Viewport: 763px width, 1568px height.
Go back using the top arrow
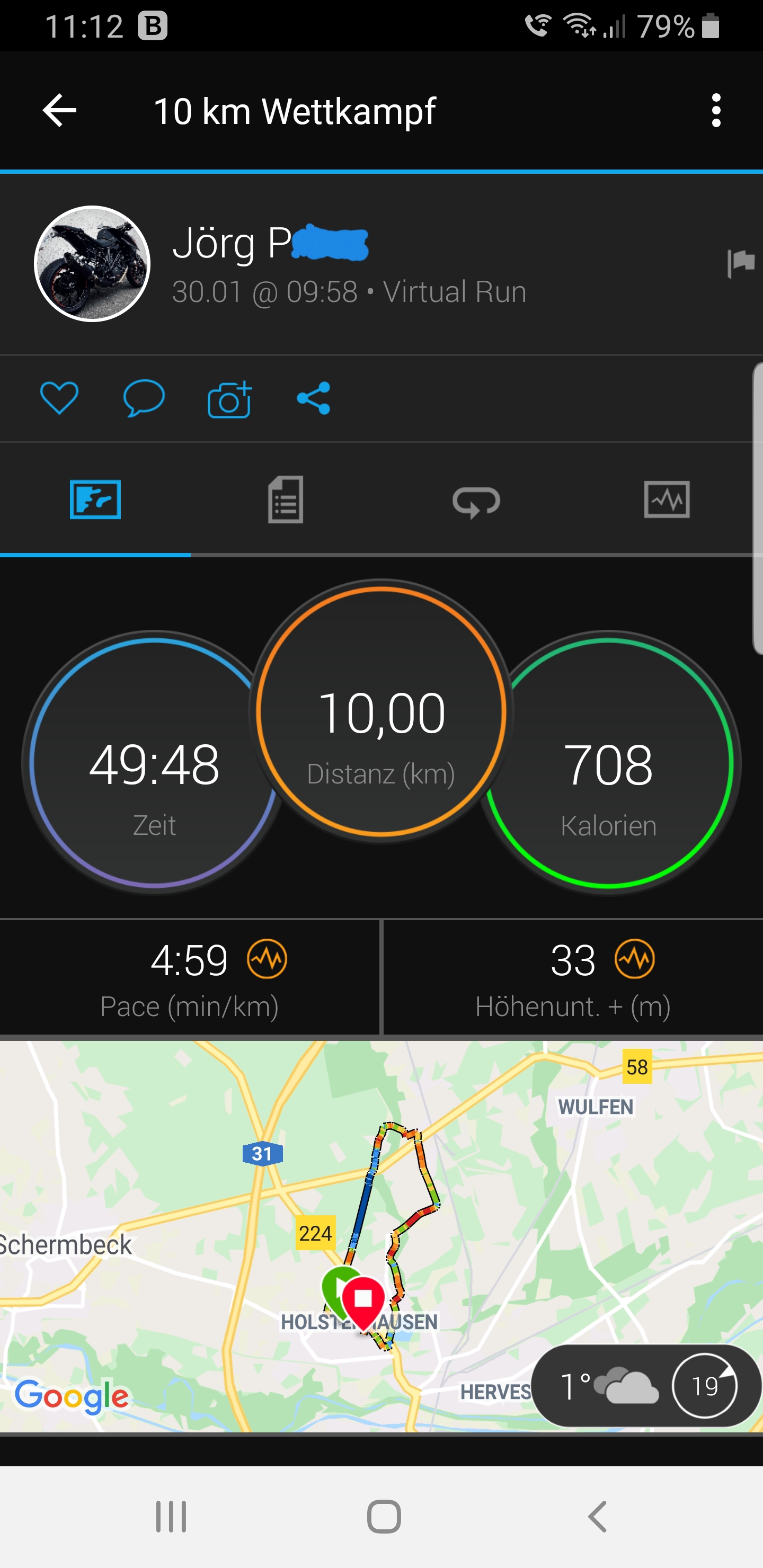click(x=60, y=111)
